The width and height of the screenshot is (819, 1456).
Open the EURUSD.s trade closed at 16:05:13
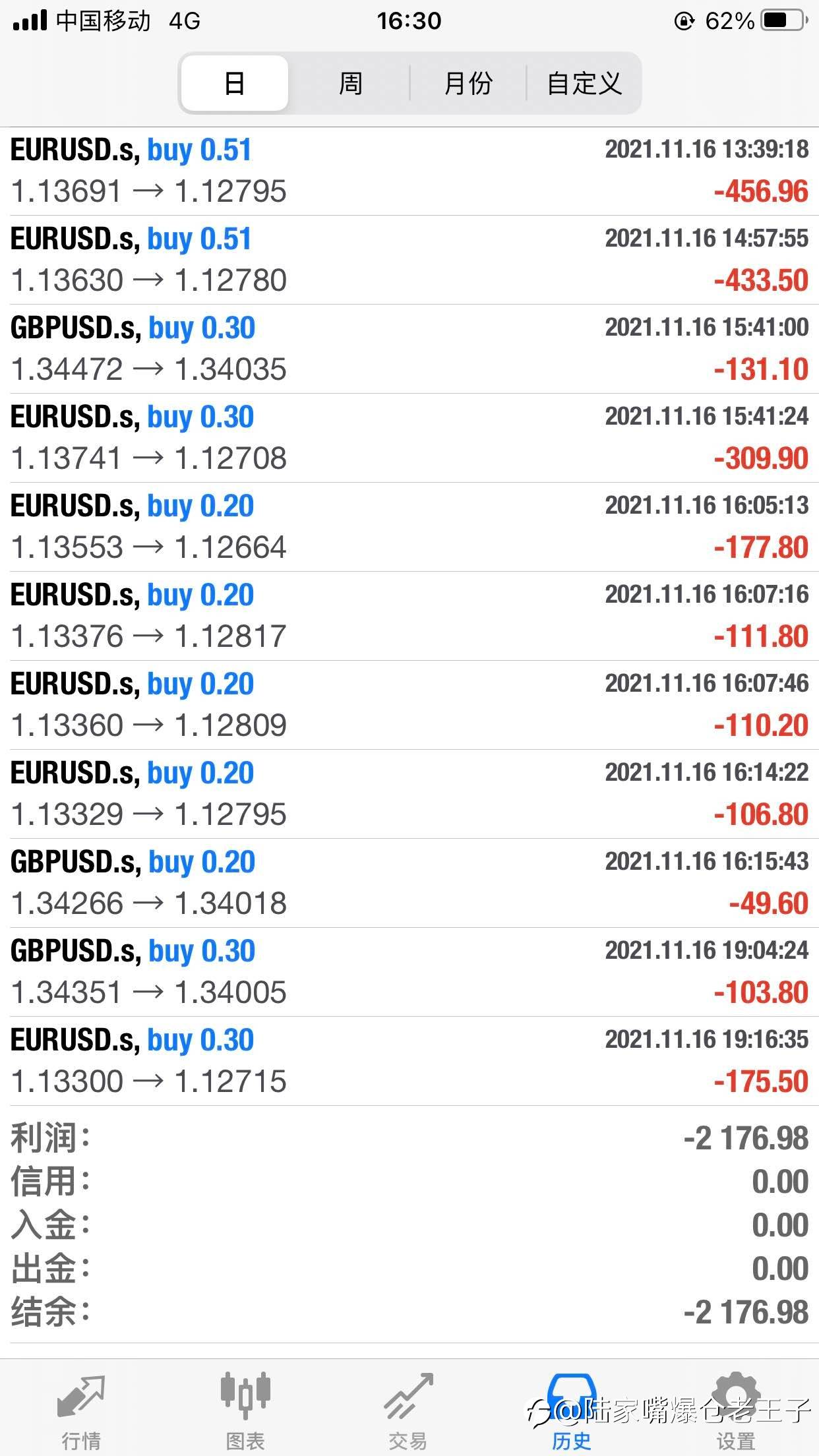point(409,528)
